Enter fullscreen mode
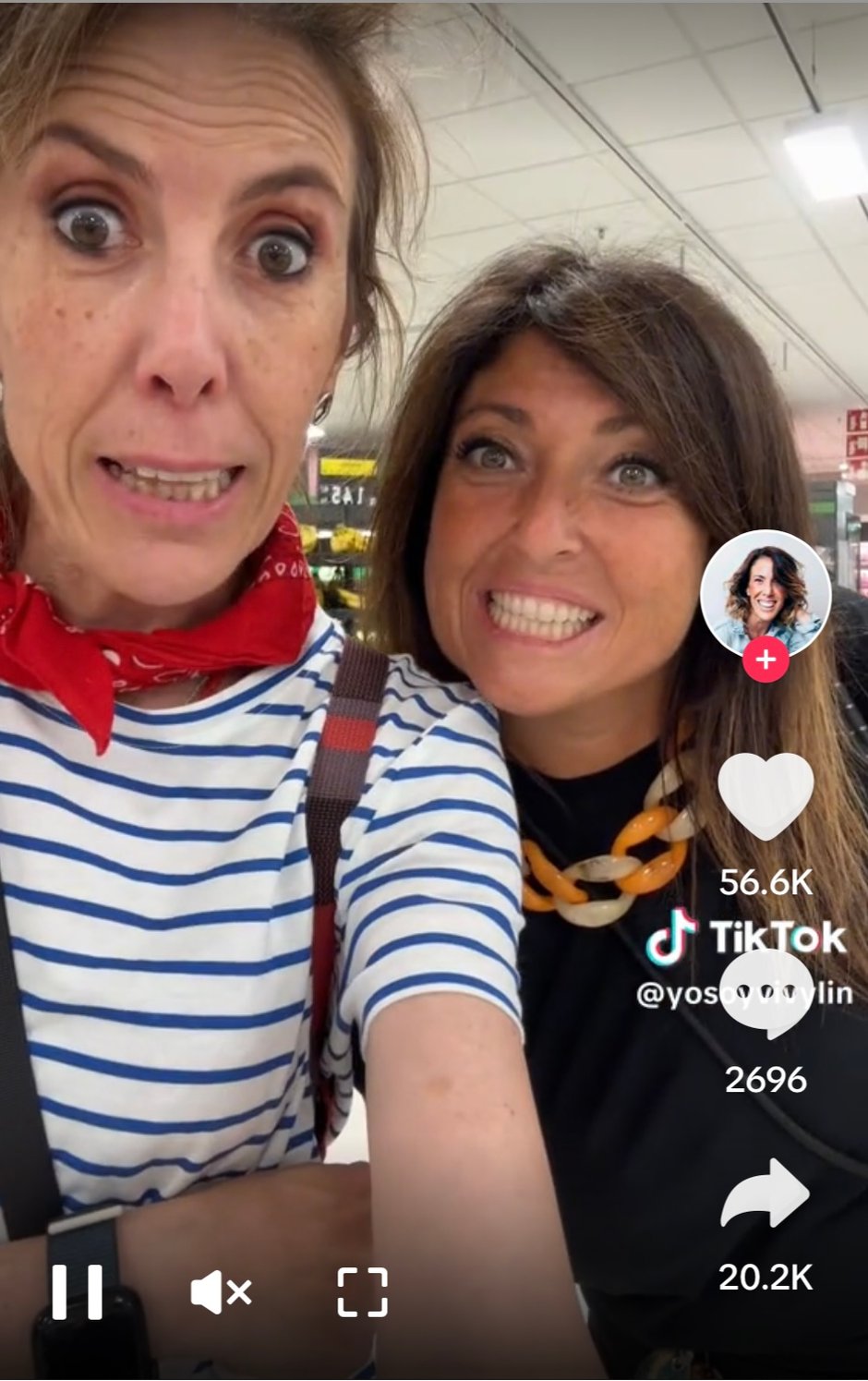Image resolution: width=868 pixels, height=1381 pixels. point(362,1291)
